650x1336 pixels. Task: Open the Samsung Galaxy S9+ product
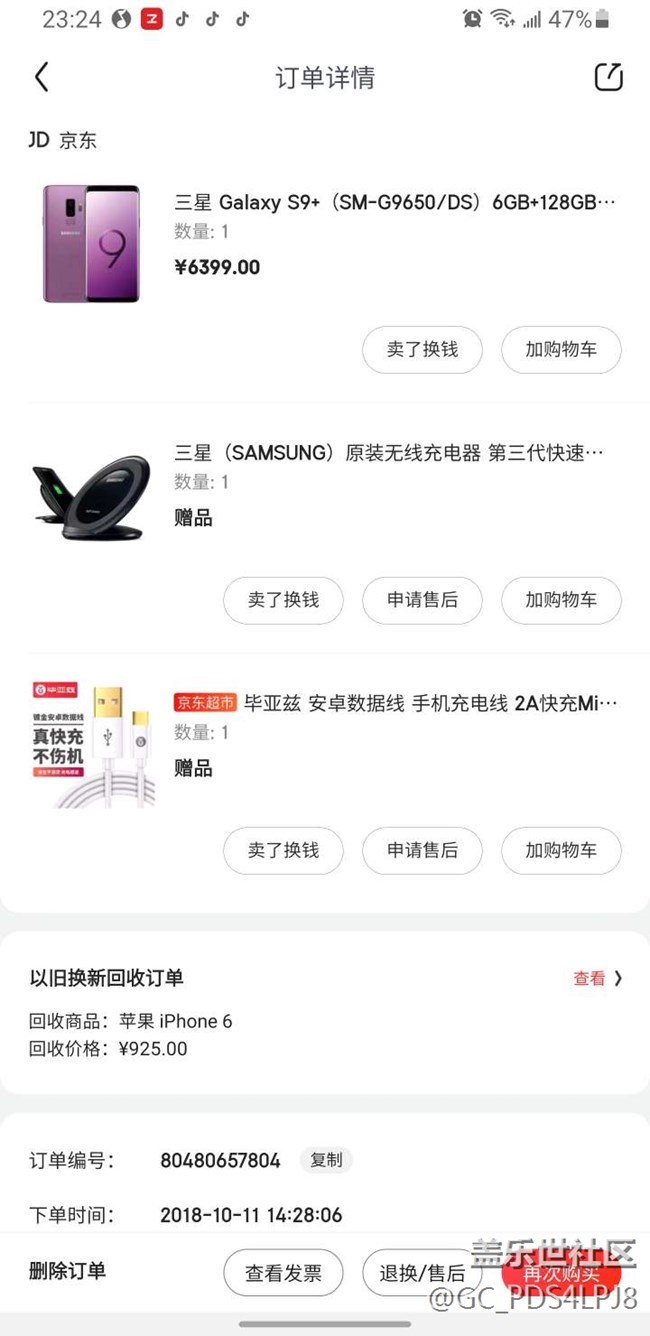click(x=394, y=203)
